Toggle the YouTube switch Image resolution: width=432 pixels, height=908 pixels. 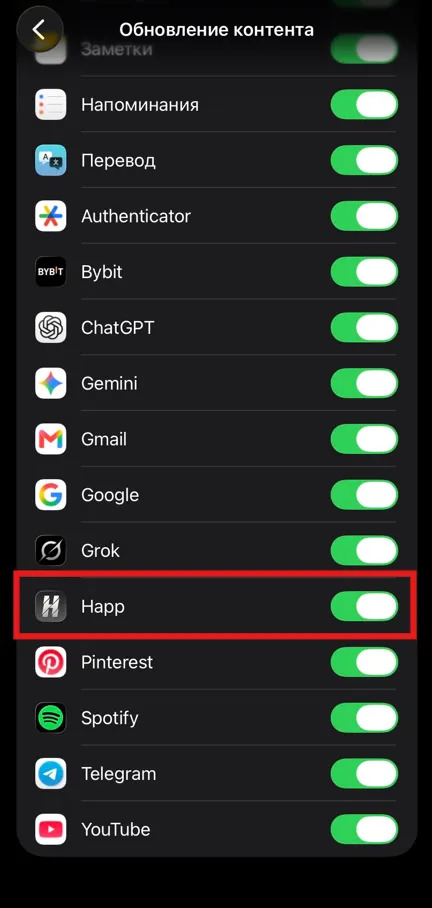tap(364, 829)
